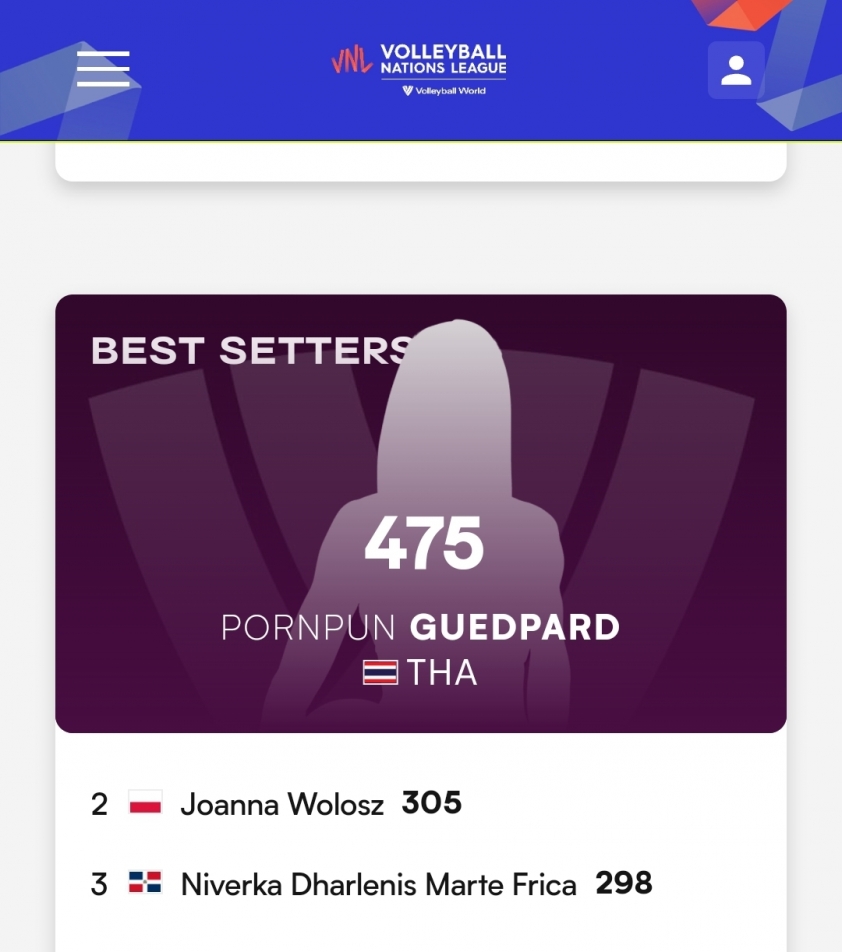Image resolution: width=842 pixels, height=952 pixels.
Task: View Joanna Wolosz's player stats
Action: coord(282,804)
